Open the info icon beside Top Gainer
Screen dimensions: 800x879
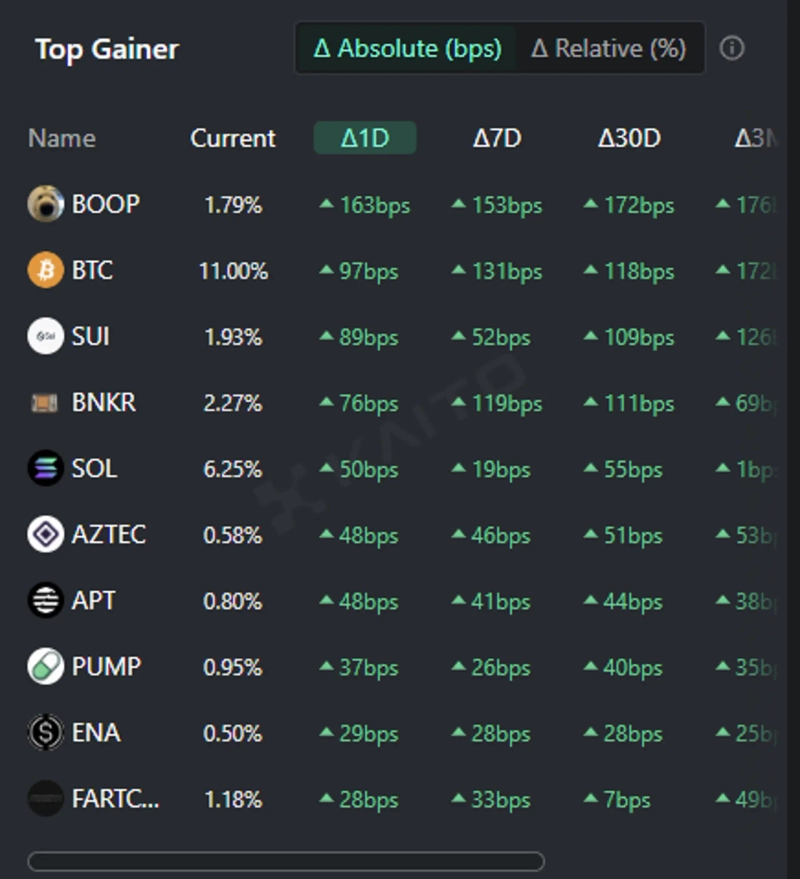[x=732, y=48]
